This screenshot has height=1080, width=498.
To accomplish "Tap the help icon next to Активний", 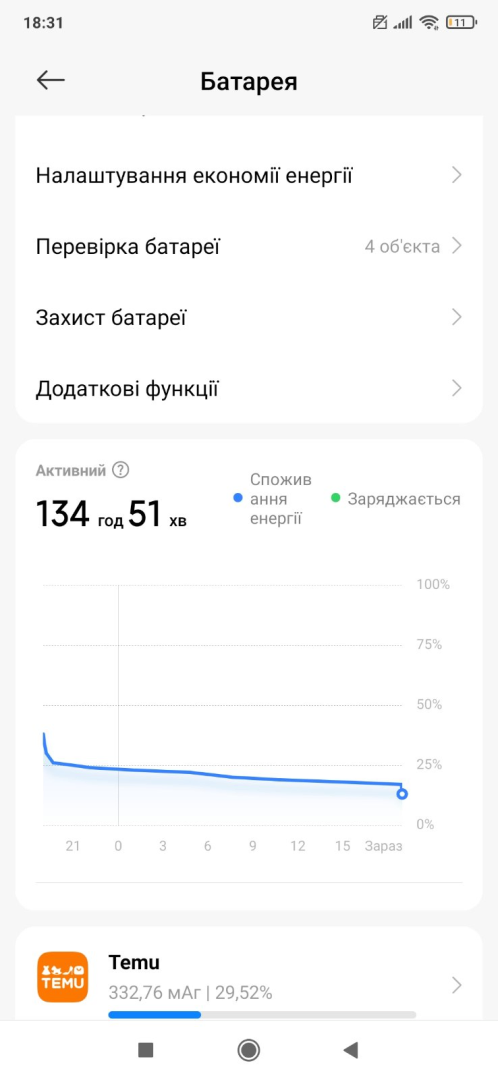I will tap(121, 470).
